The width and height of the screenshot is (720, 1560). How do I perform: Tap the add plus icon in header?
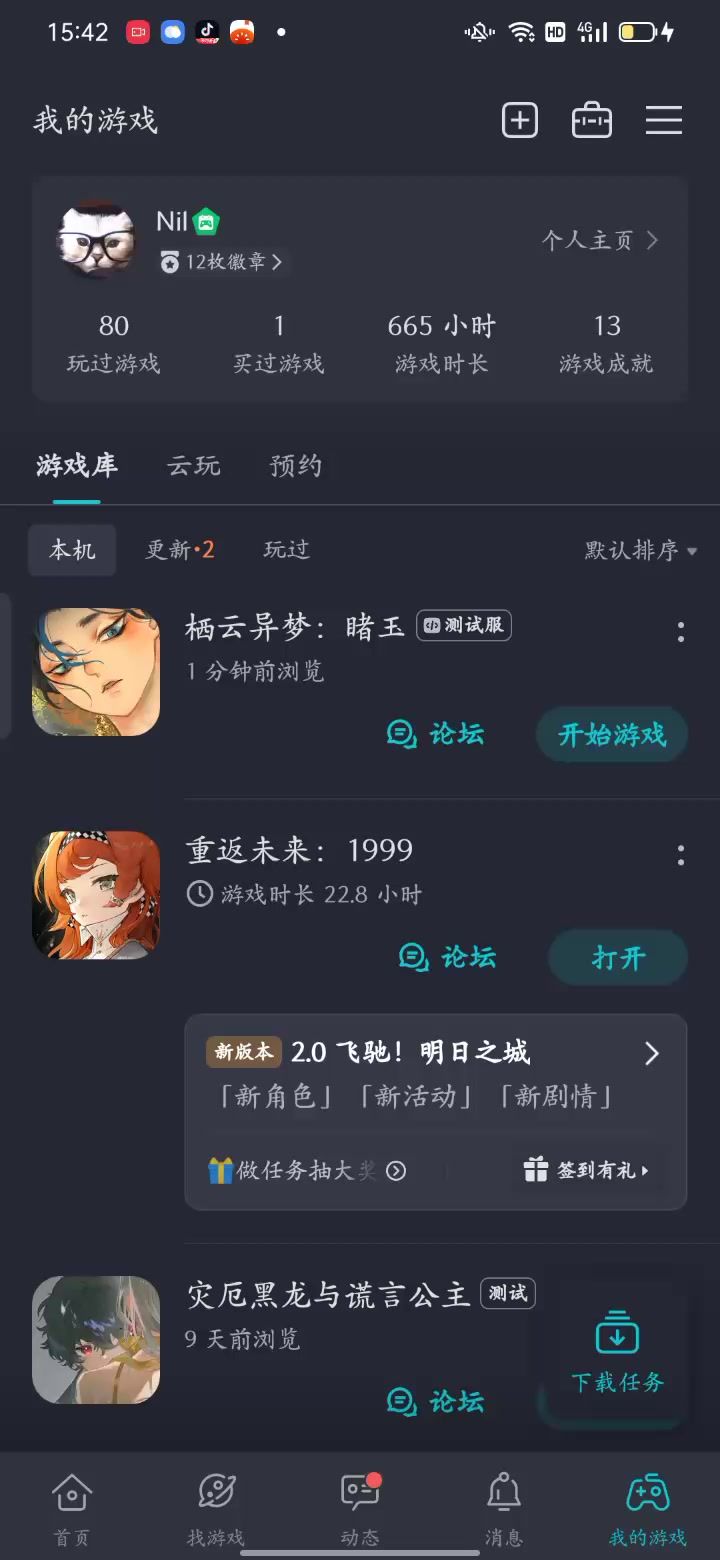tap(519, 120)
